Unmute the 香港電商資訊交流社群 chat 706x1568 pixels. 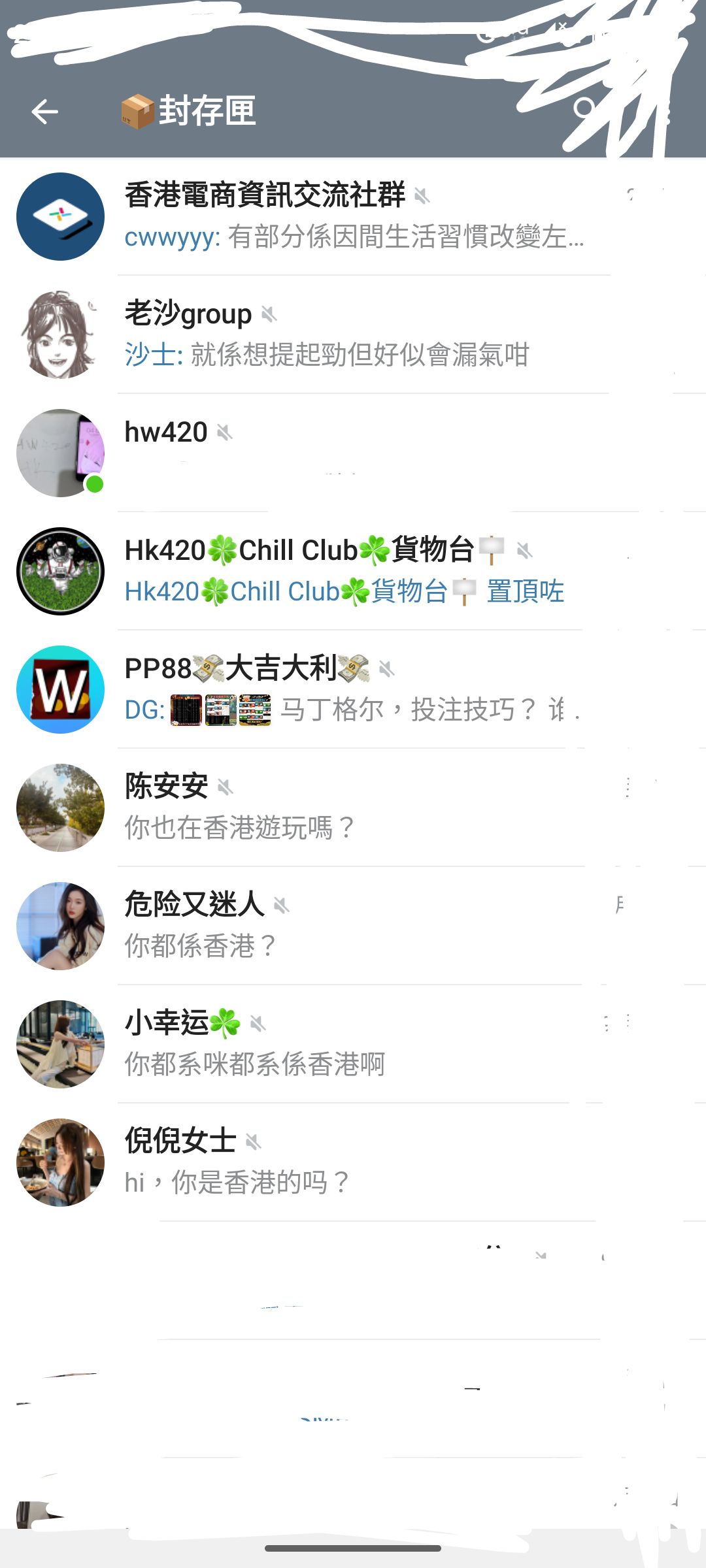point(424,195)
